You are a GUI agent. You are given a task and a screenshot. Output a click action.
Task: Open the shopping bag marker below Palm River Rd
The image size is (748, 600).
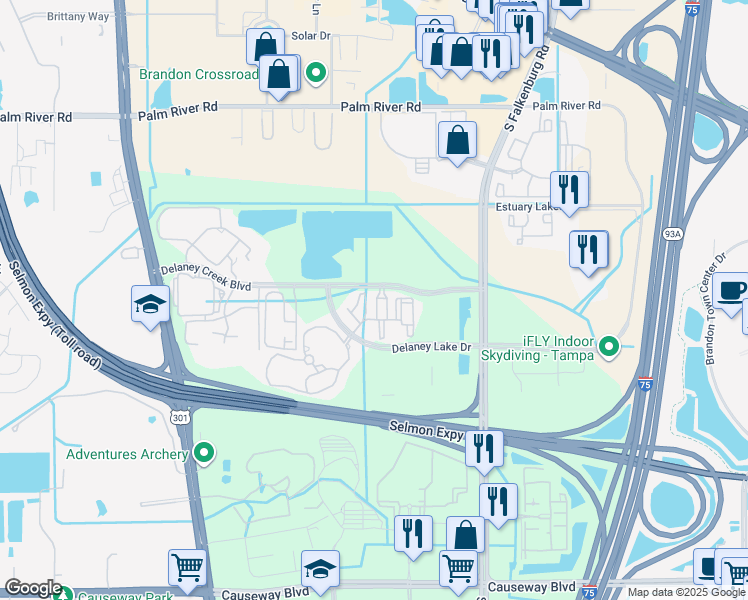pos(457,141)
